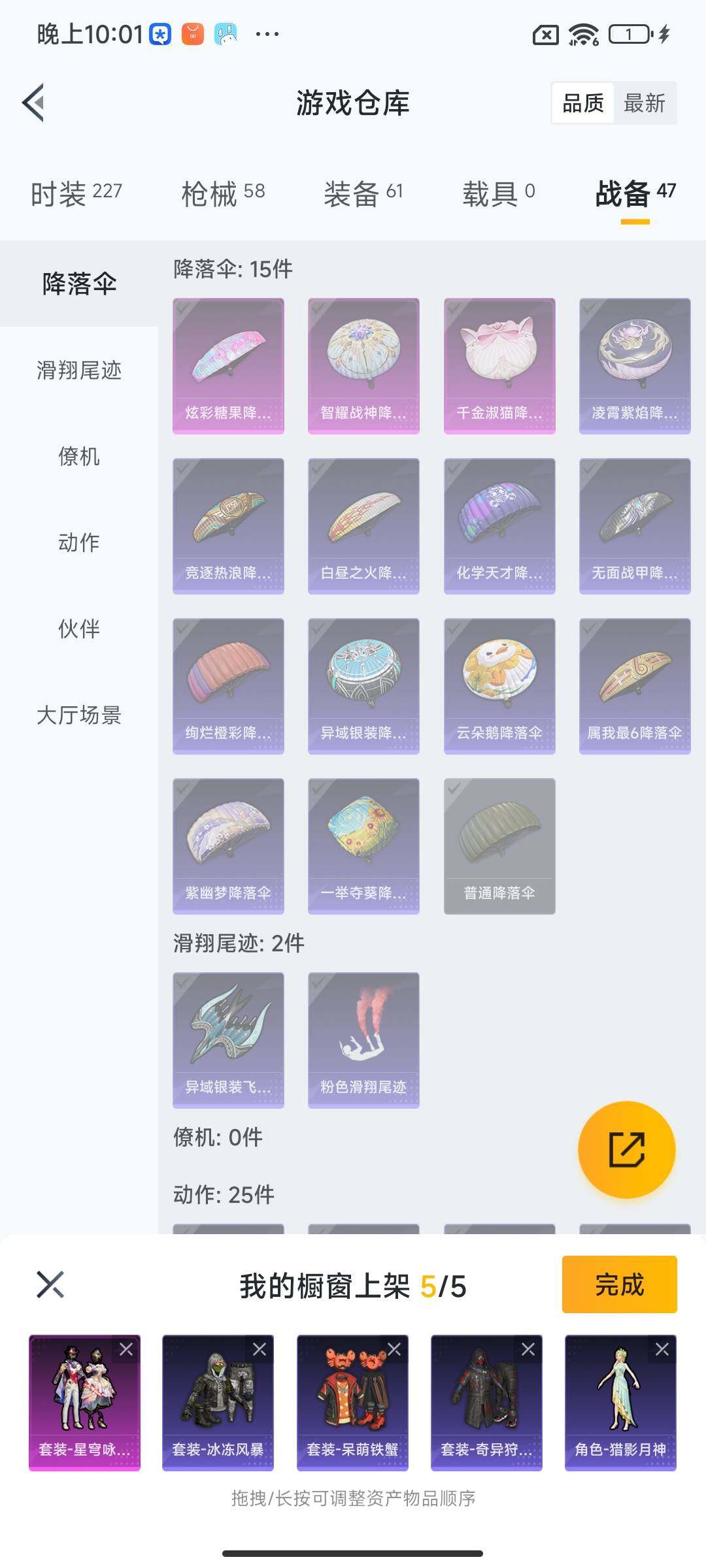The image size is (706, 1568).
Task: Switch to the 时装 tab
Action: (76, 193)
